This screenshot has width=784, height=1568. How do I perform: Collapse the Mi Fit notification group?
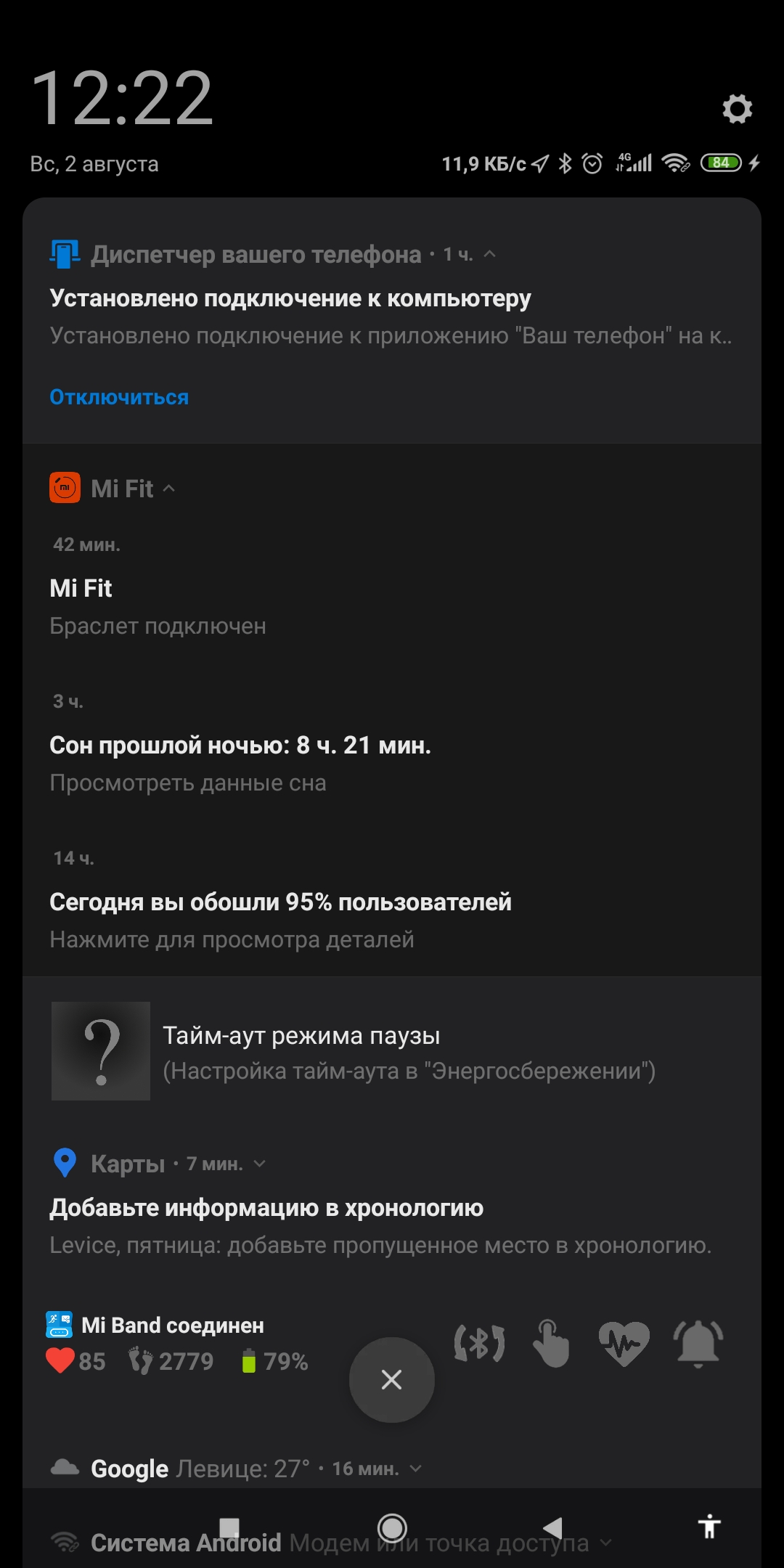point(169,489)
